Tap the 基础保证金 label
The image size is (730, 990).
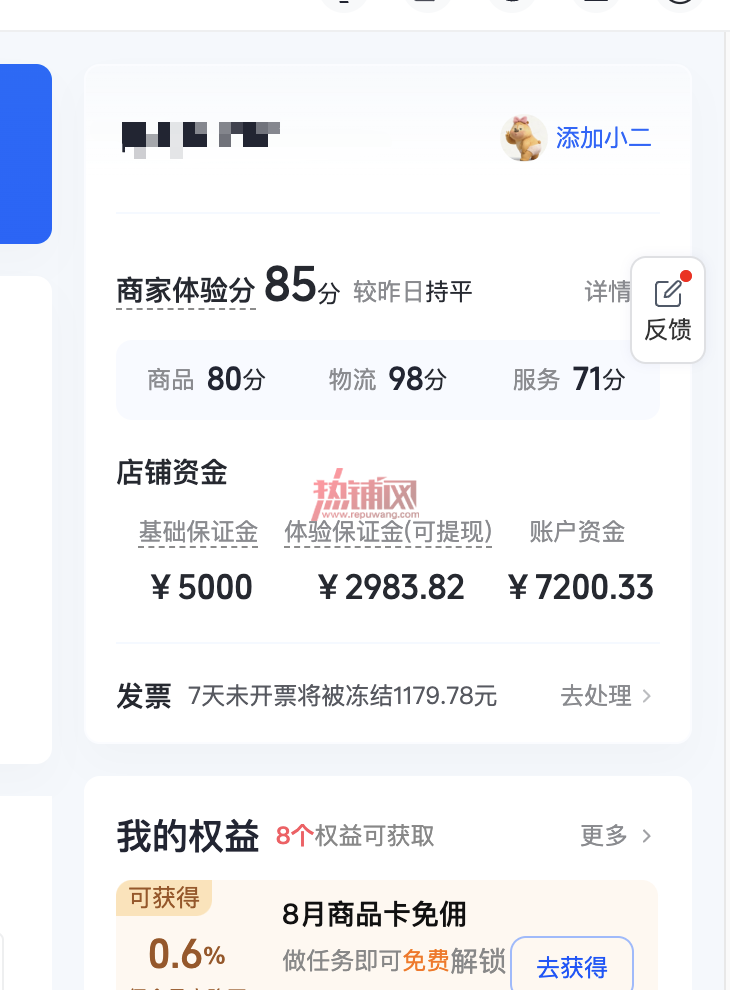click(x=198, y=532)
